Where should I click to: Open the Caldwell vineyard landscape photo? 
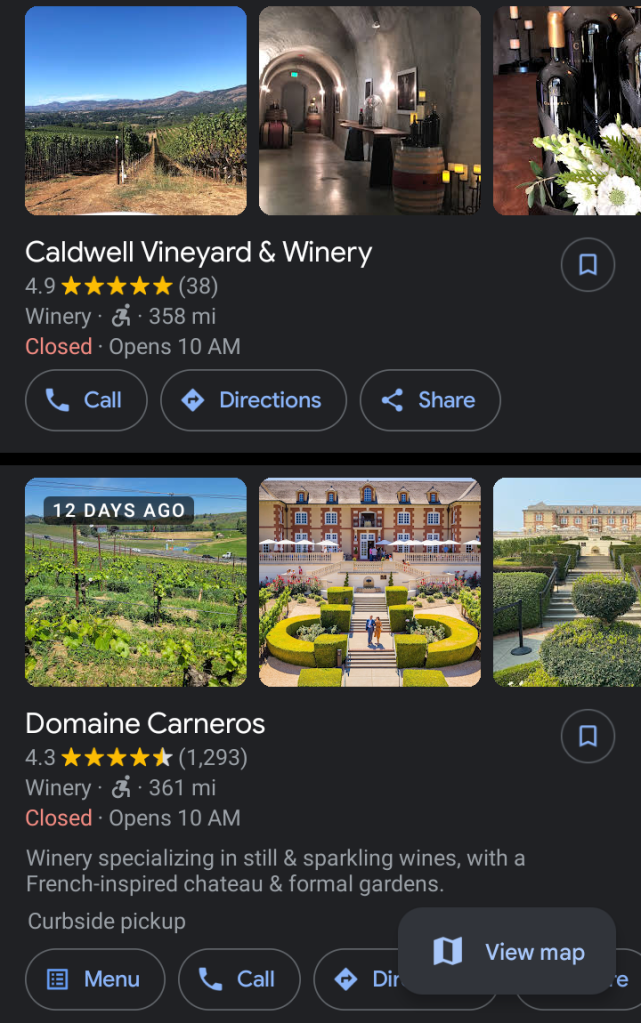pos(136,110)
